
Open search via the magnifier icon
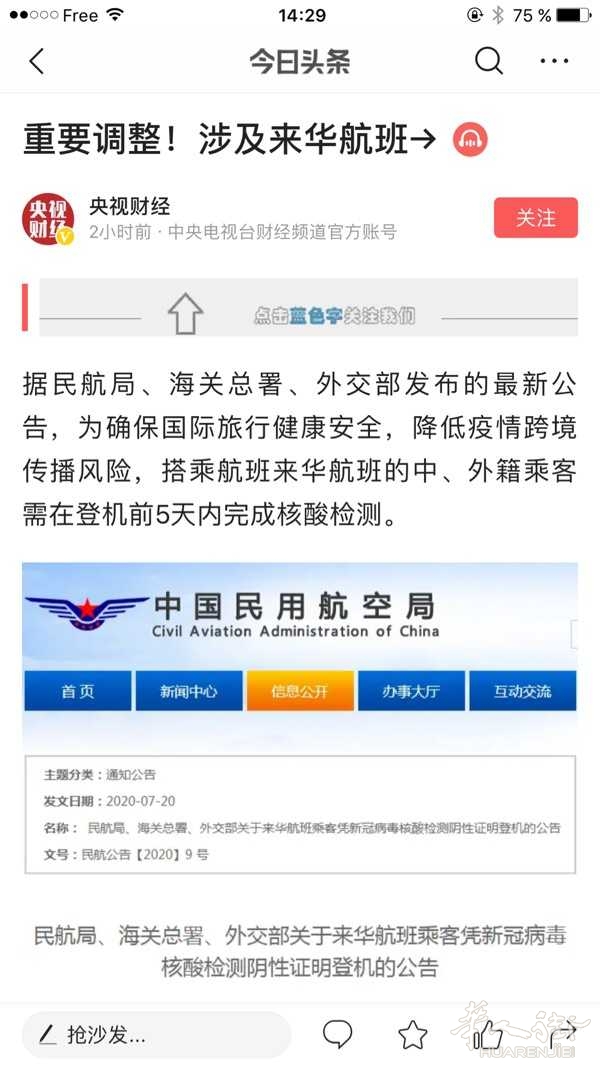click(488, 61)
